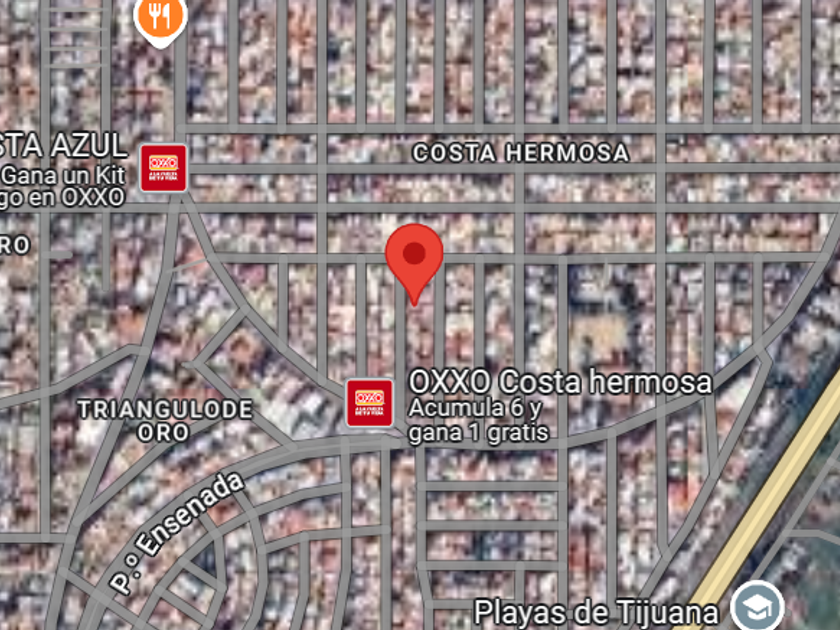Select the OXXO marker near Costa Azul

163,168
